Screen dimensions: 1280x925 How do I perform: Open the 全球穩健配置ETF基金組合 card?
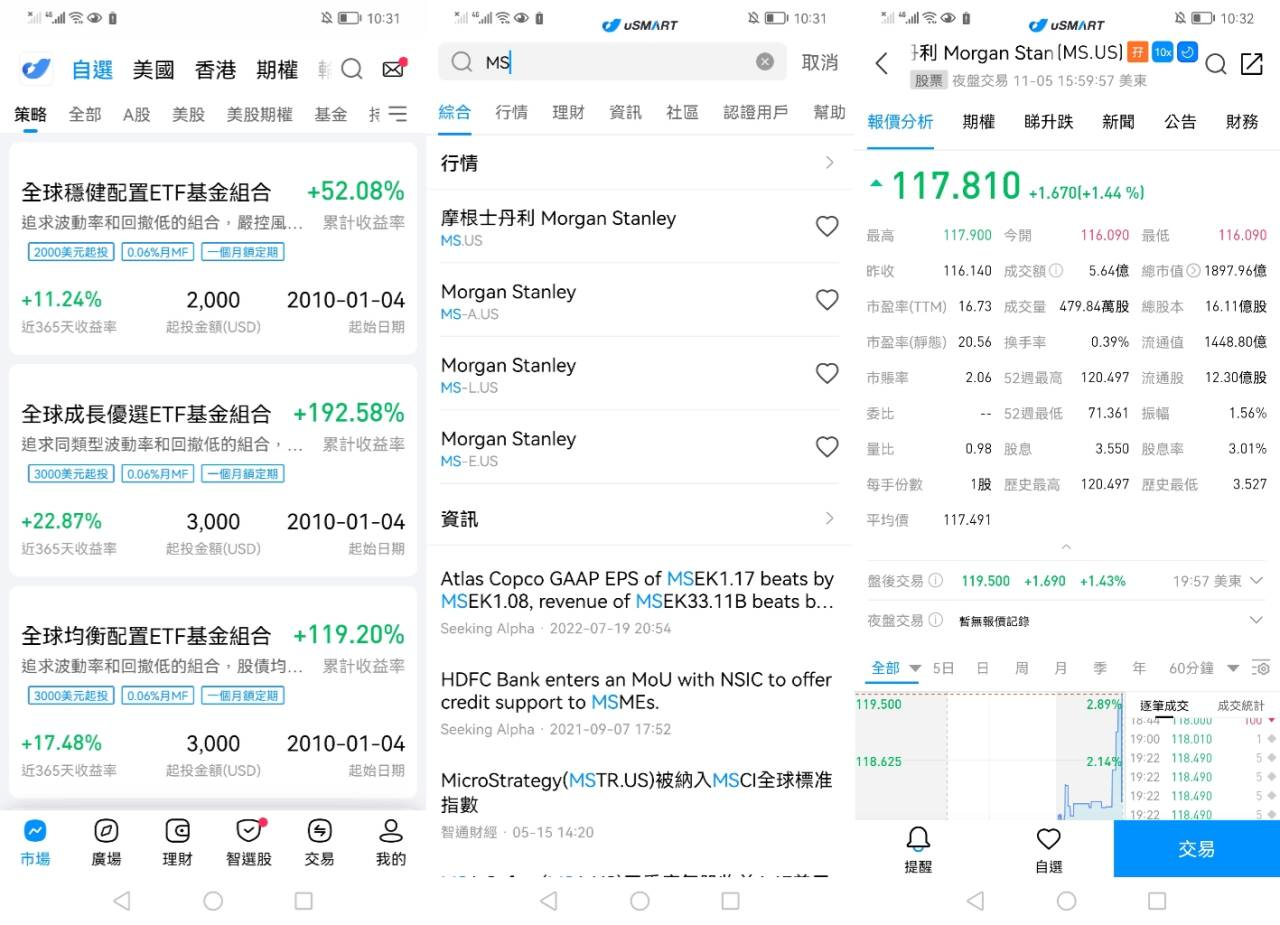click(146, 193)
